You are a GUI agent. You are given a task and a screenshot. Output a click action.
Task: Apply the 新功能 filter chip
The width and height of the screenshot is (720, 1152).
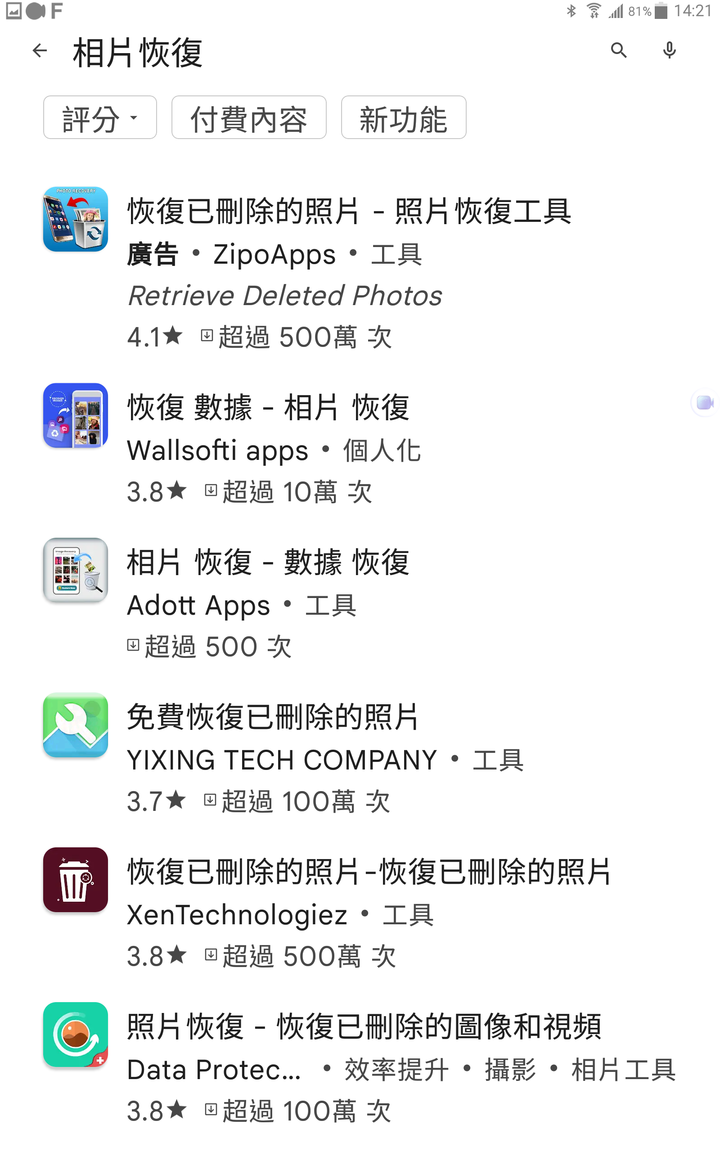[x=403, y=119]
